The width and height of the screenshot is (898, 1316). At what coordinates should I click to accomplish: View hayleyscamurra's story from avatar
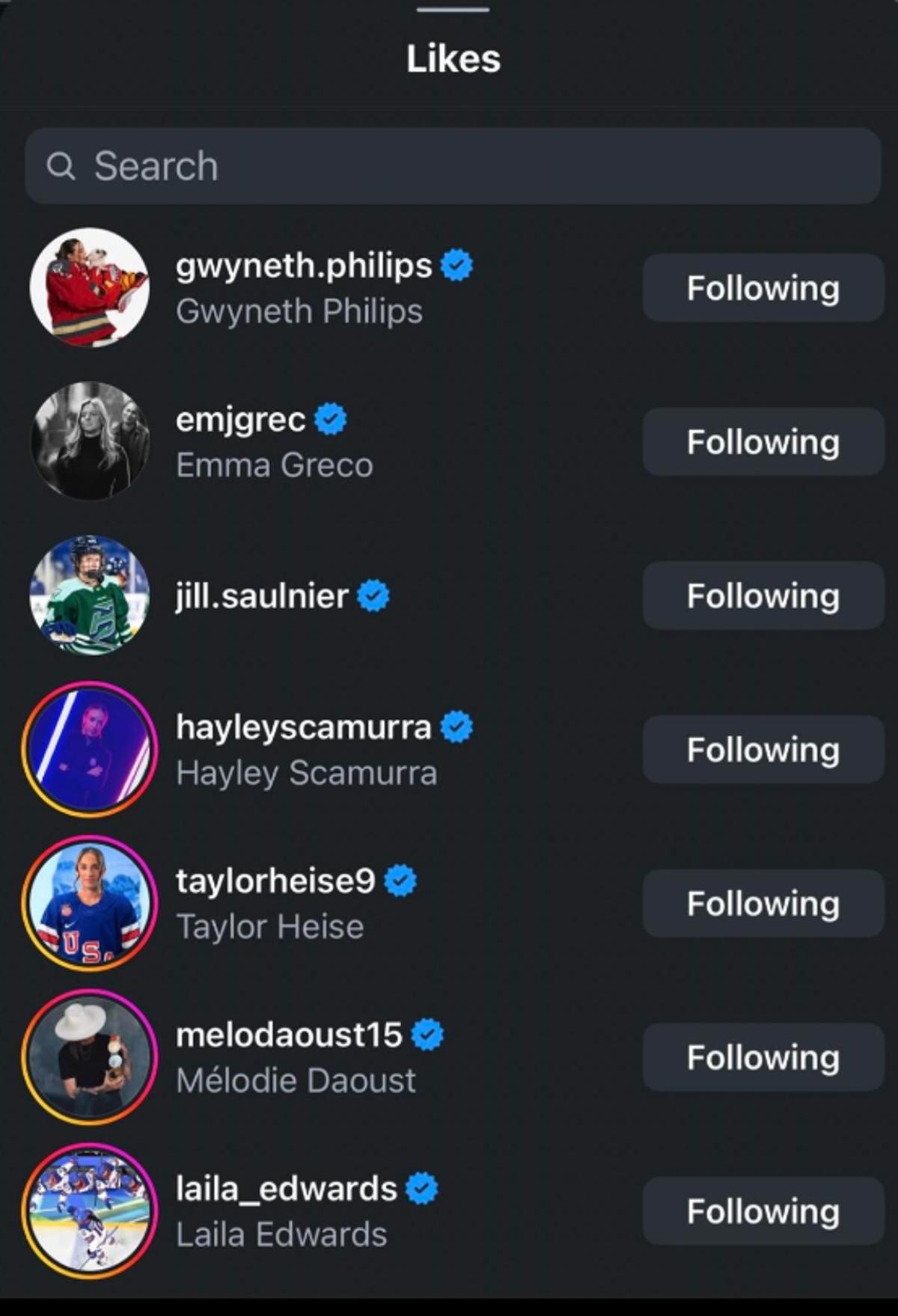(90, 749)
